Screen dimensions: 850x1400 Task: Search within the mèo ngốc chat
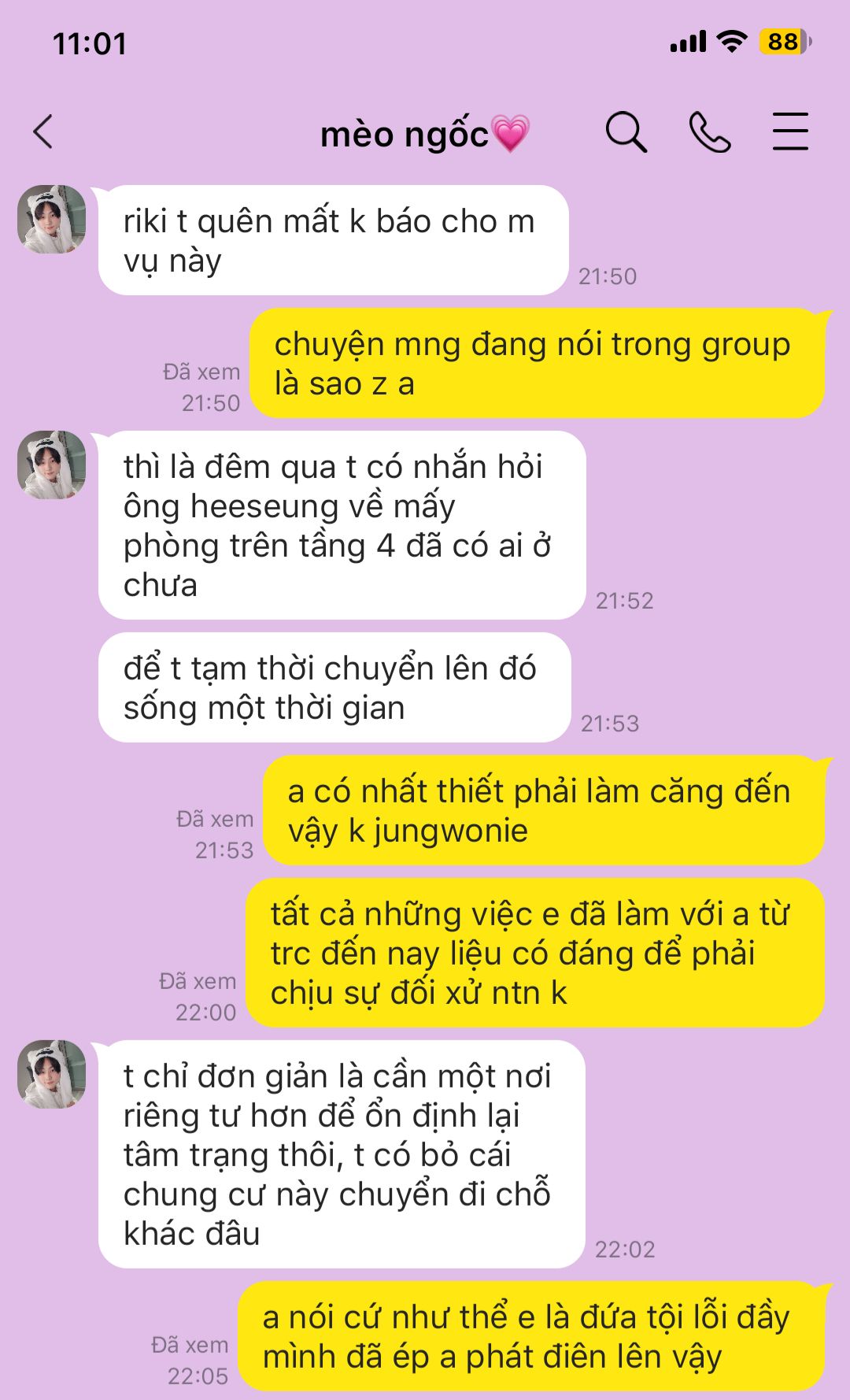click(x=626, y=131)
